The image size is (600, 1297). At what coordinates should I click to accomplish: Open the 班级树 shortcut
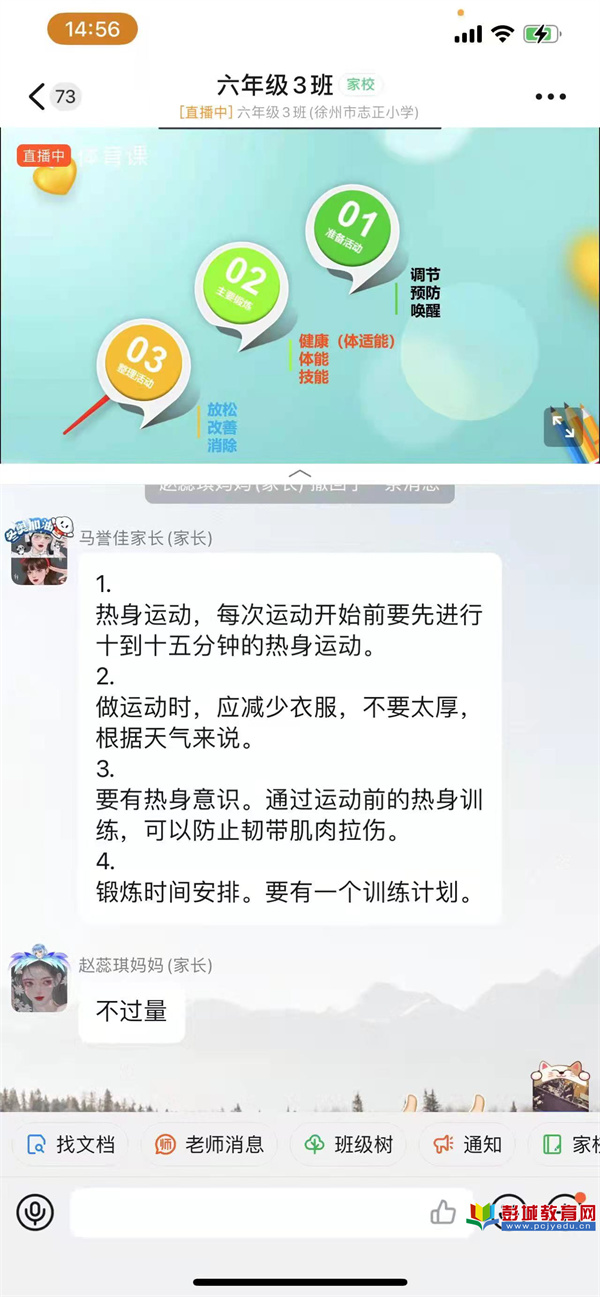tap(349, 1145)
